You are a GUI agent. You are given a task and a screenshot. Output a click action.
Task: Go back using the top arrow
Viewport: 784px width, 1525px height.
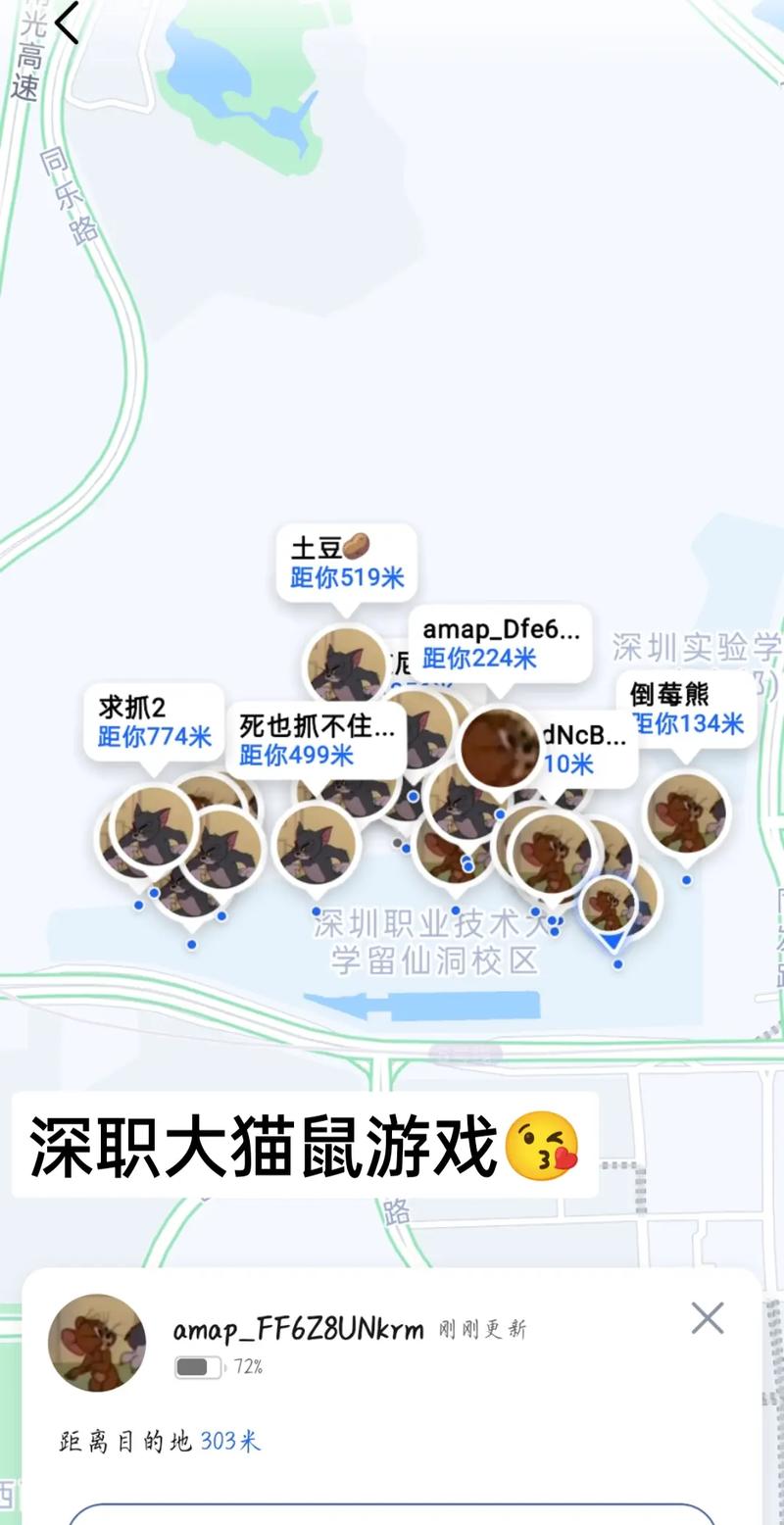[67, 24]
